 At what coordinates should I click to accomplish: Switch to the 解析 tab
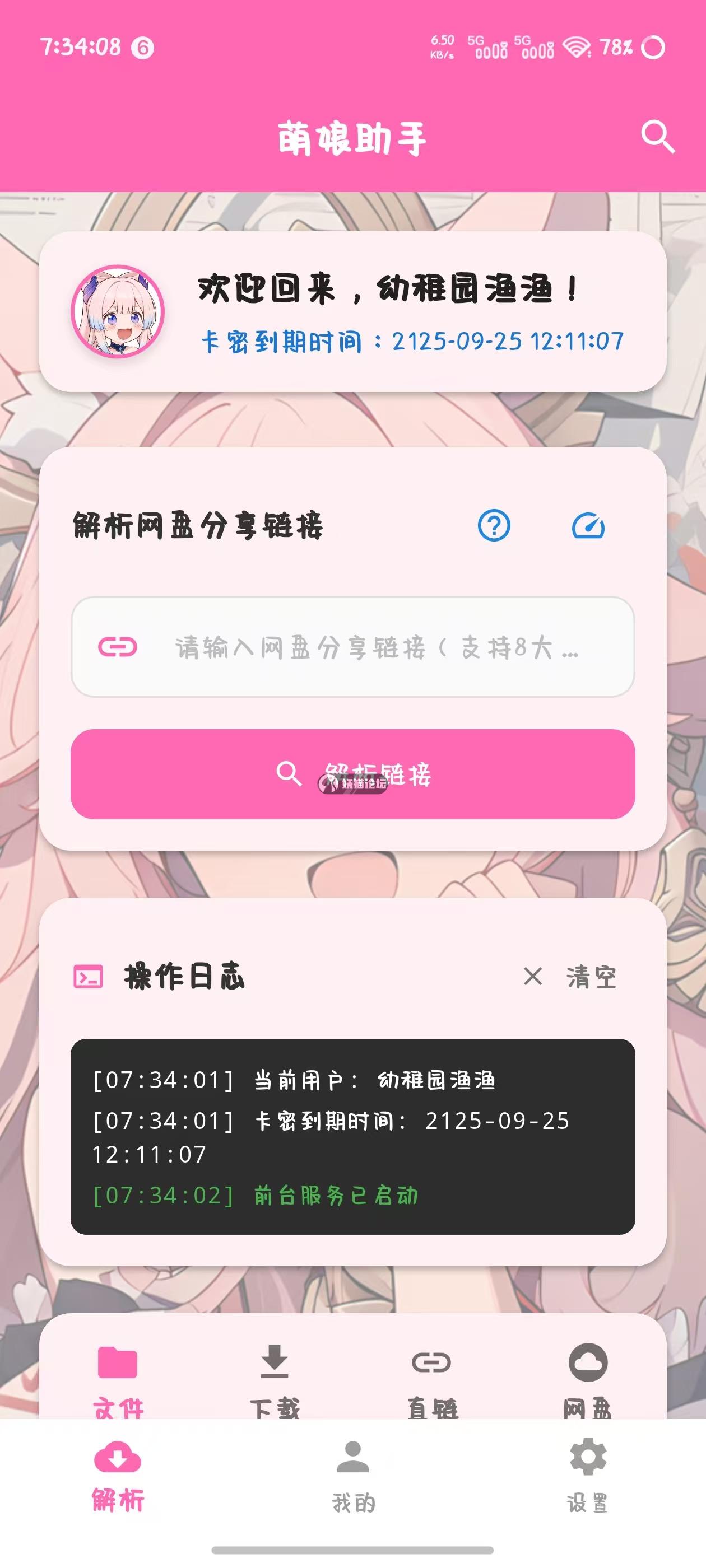coord(118,1477)
